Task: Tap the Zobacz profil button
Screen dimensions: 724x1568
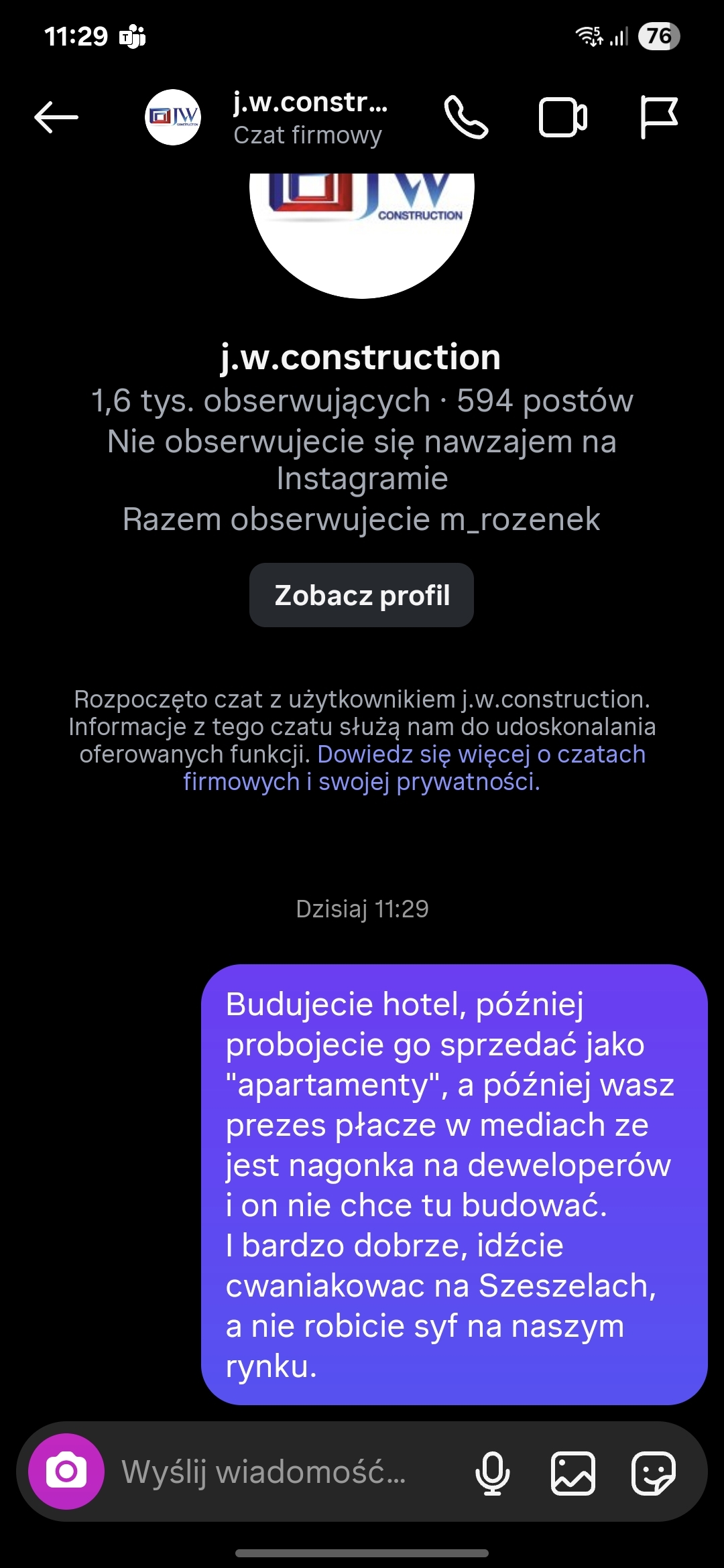Action: [361, 595]
